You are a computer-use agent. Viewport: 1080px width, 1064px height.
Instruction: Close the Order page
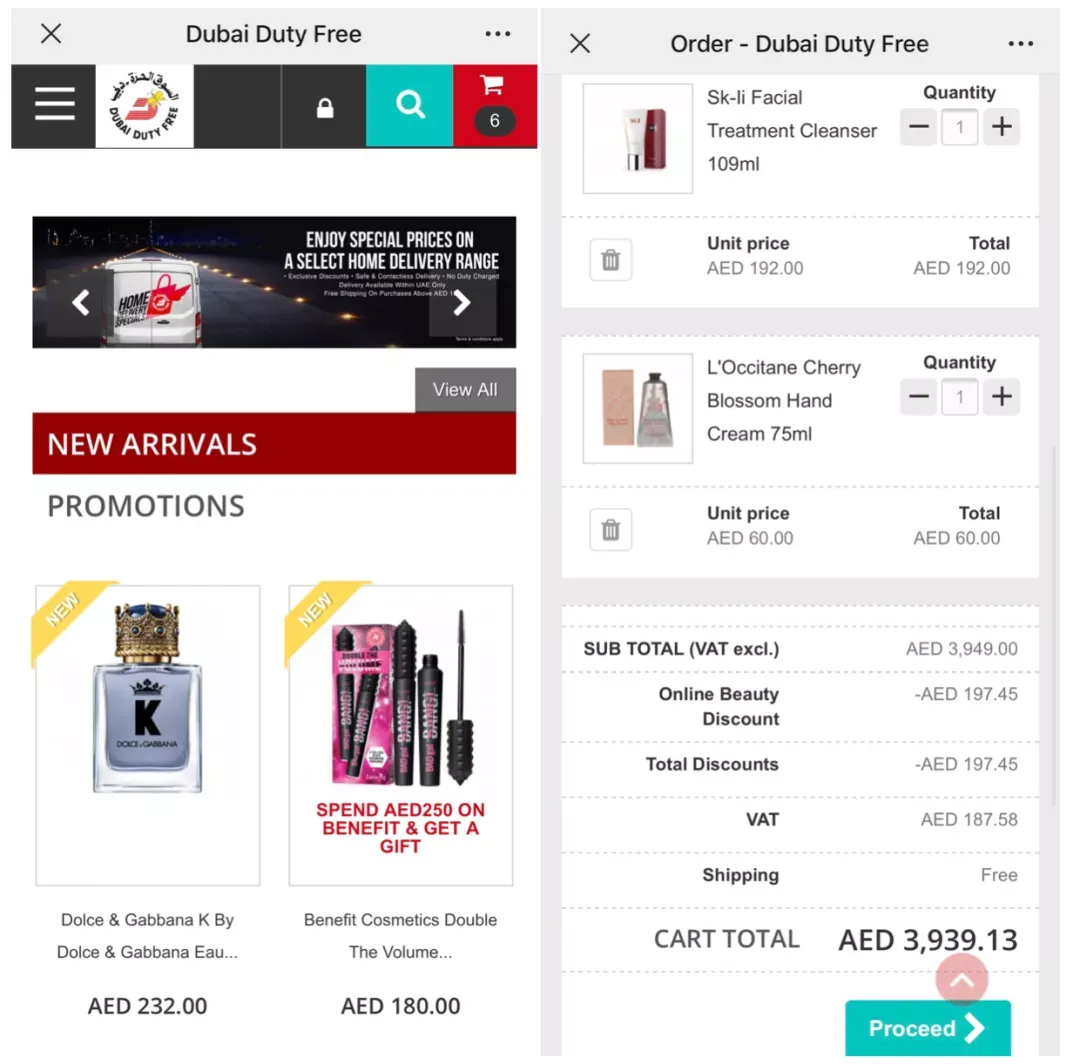(580, 44)
